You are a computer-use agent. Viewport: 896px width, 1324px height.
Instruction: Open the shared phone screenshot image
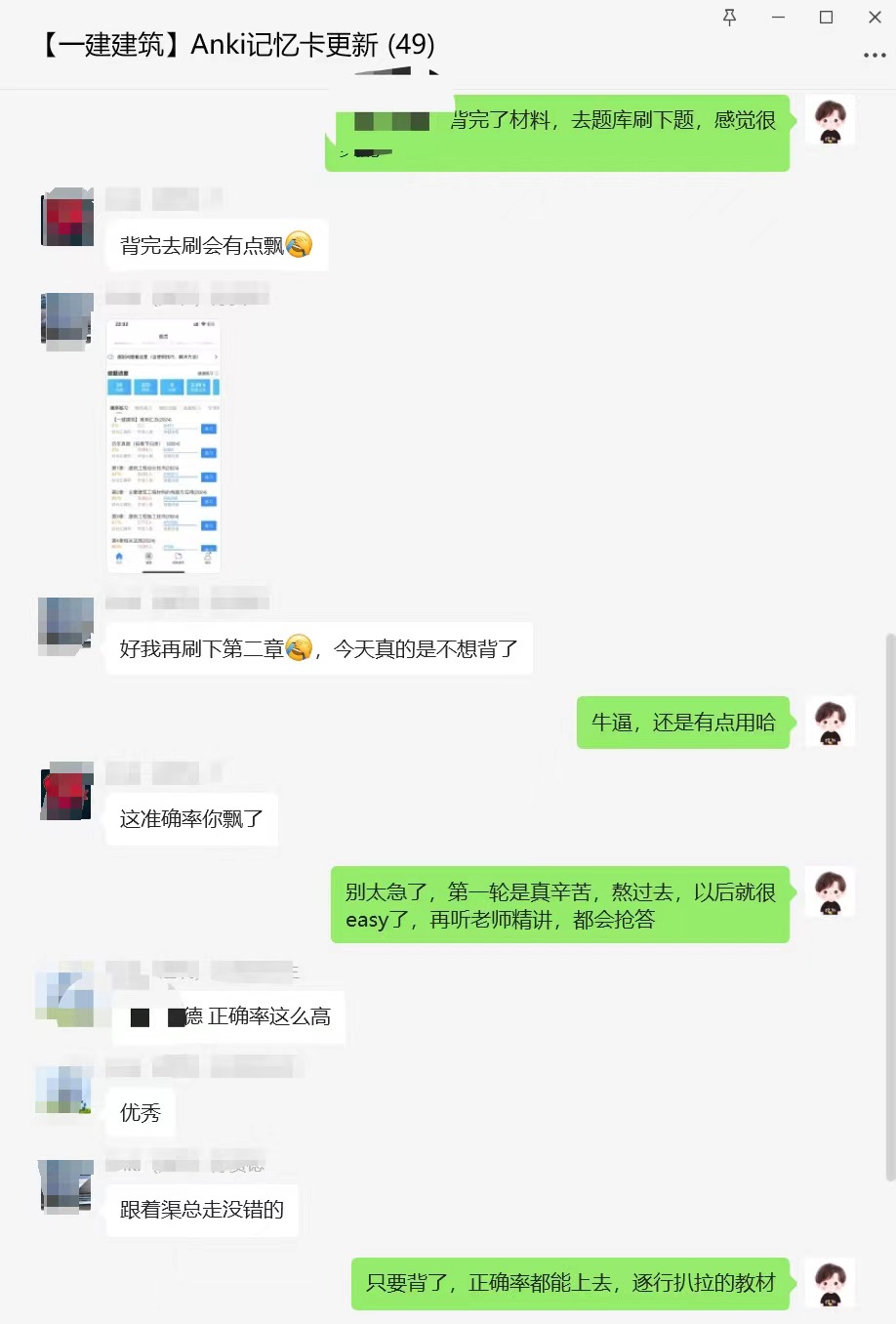(x=163, y=445)
